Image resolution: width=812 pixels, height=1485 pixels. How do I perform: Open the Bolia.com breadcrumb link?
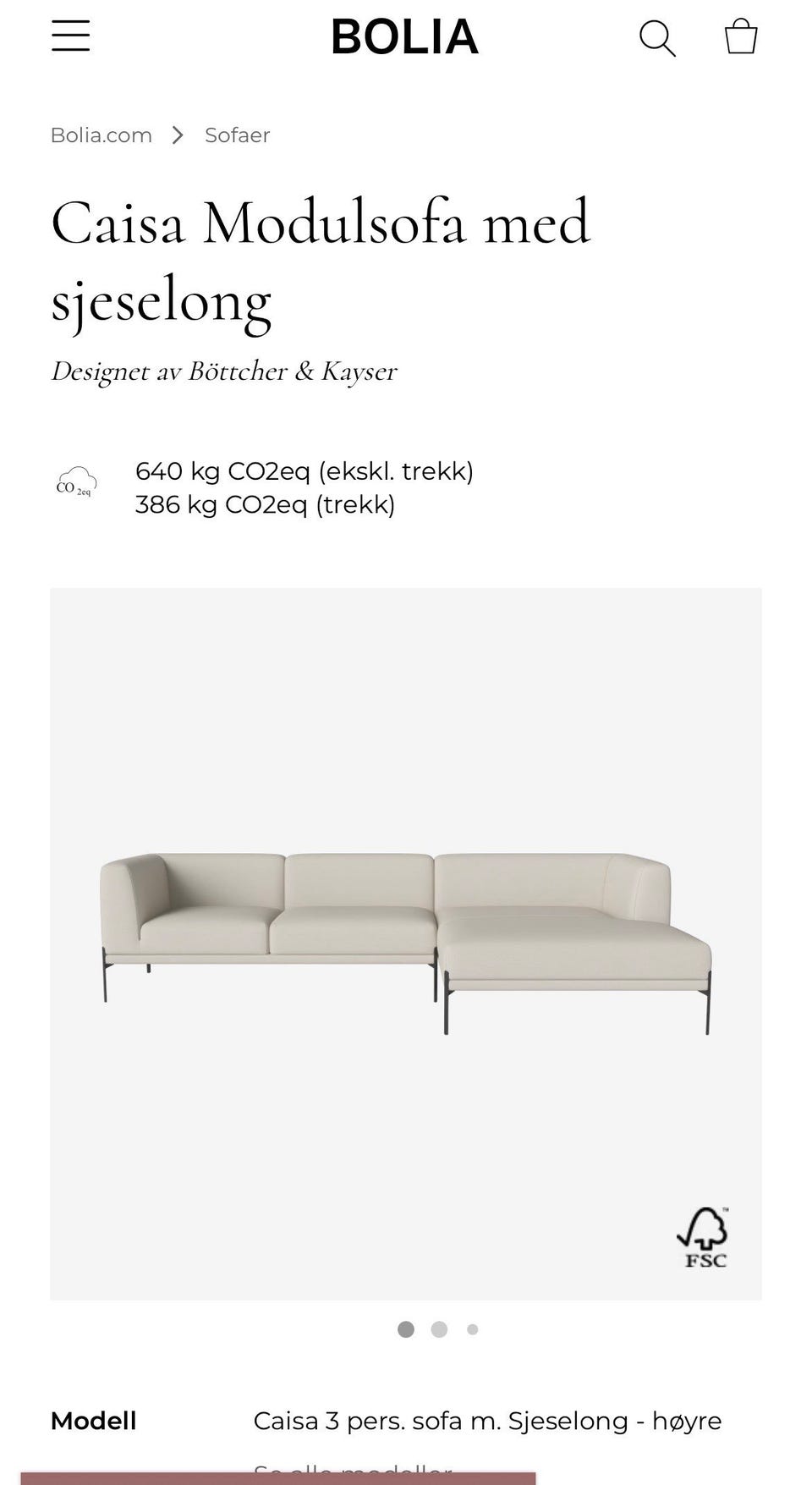click(x=101, y=135)
